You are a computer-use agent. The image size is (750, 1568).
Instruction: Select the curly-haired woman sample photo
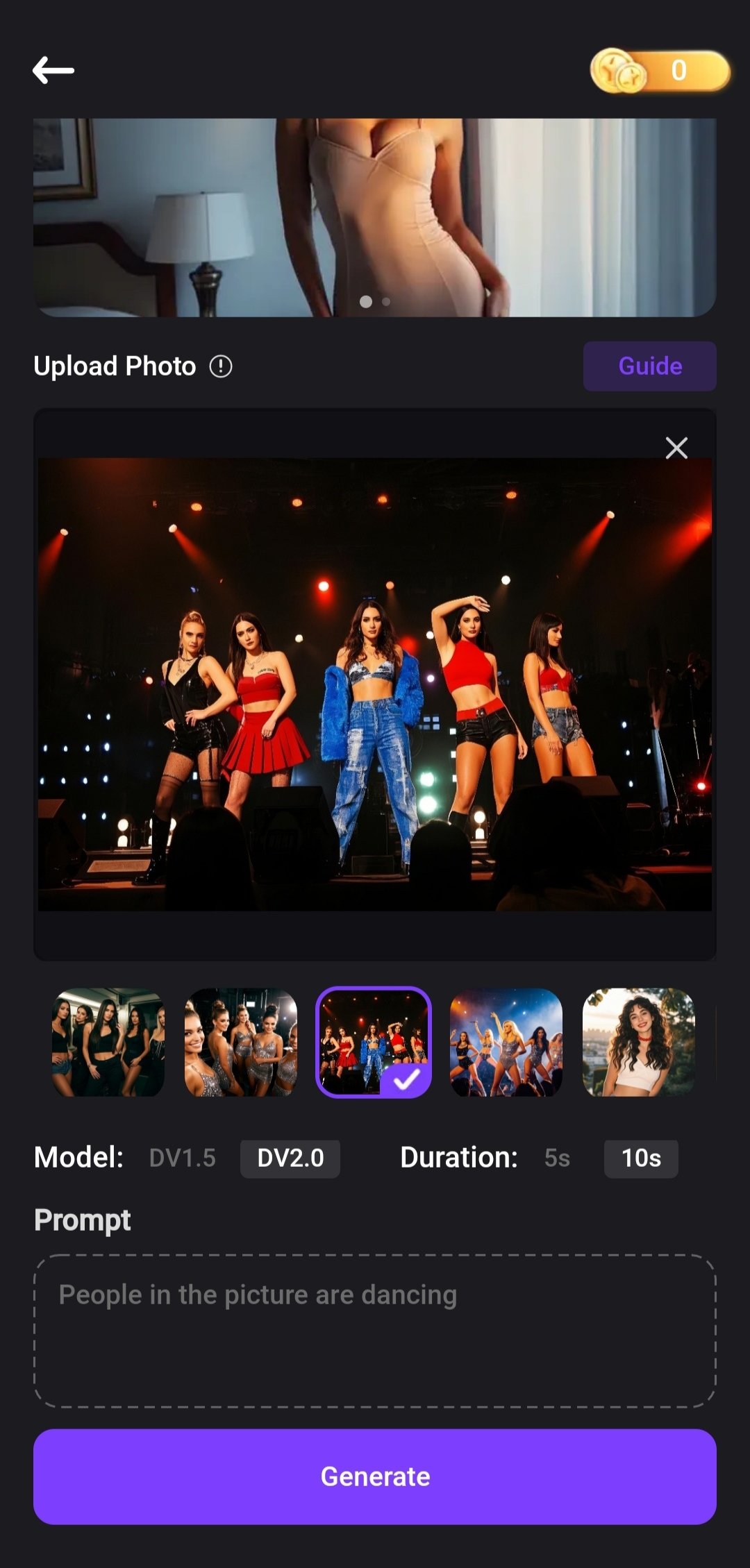[638, 1042]
